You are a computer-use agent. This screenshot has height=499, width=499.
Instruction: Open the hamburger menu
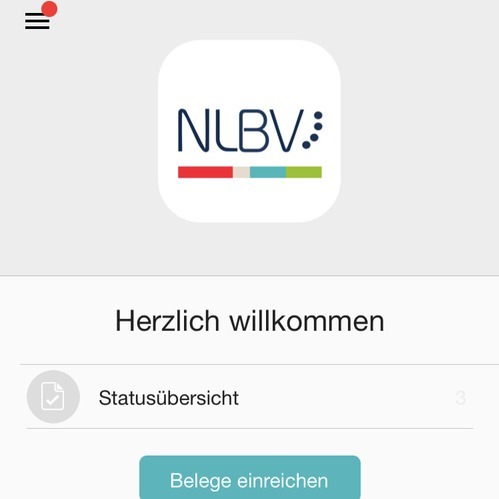pos(37,21)
